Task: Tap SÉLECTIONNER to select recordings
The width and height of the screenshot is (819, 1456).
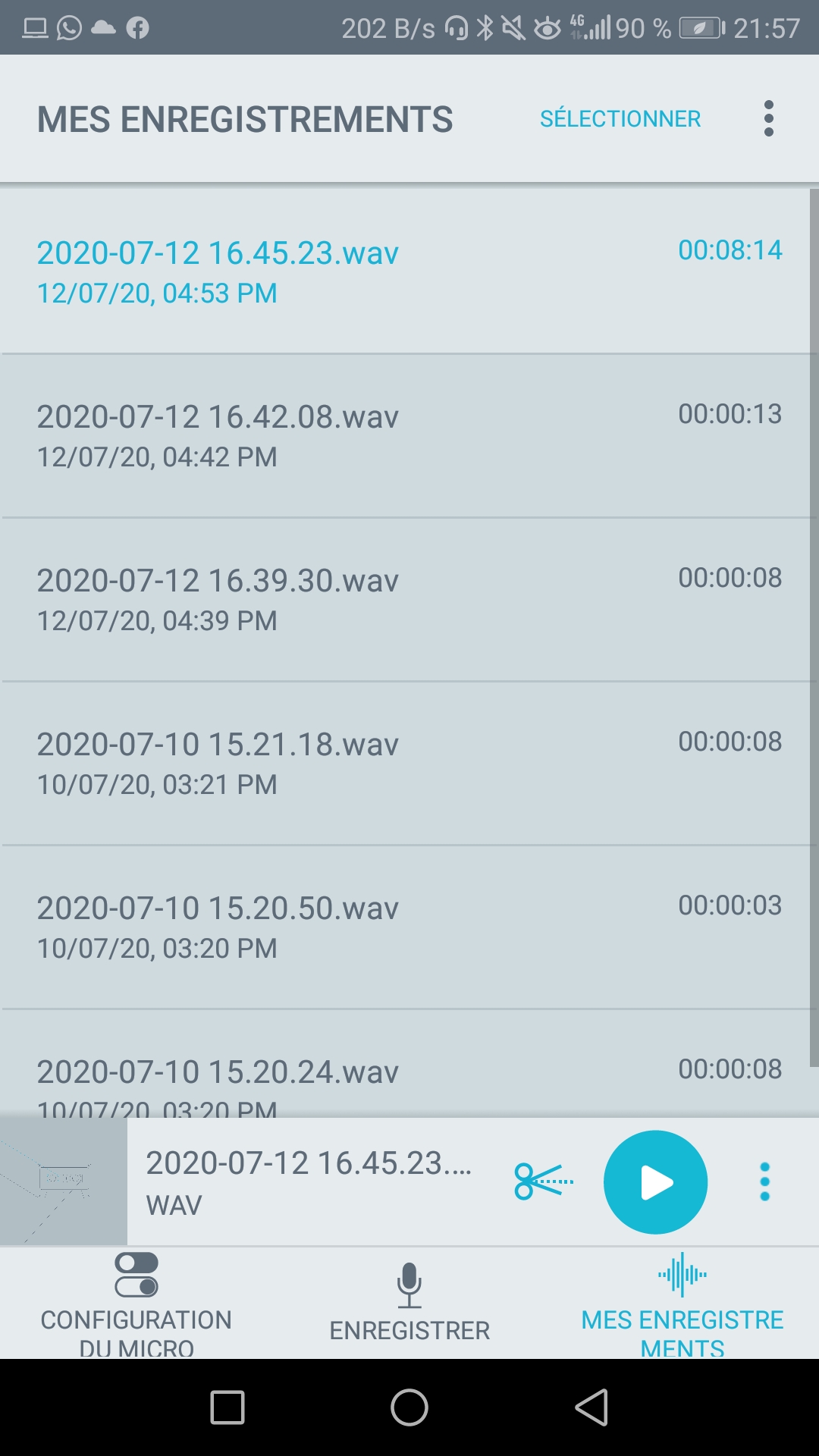Action: [x=620, y=119]
